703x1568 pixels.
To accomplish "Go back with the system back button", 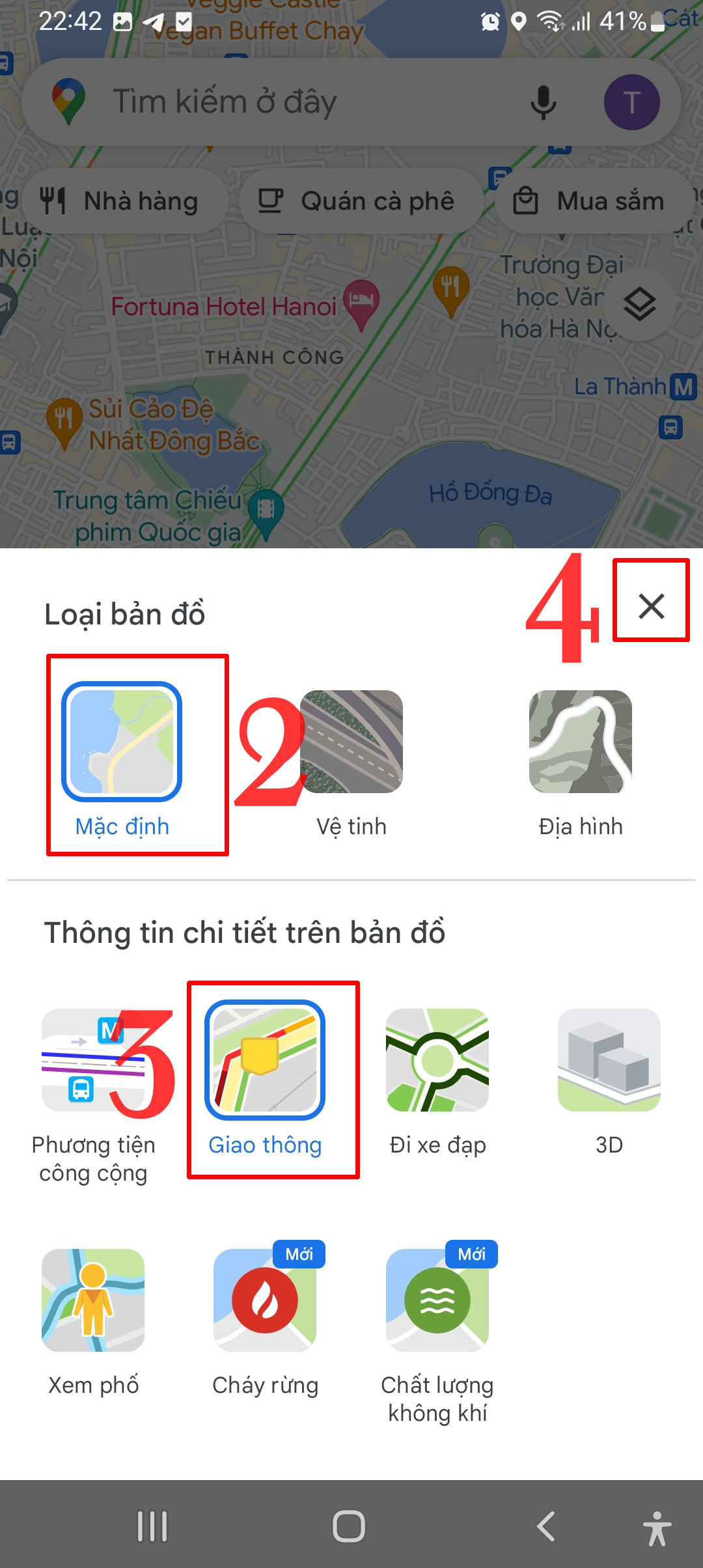I will click(x=545, y=1526).
